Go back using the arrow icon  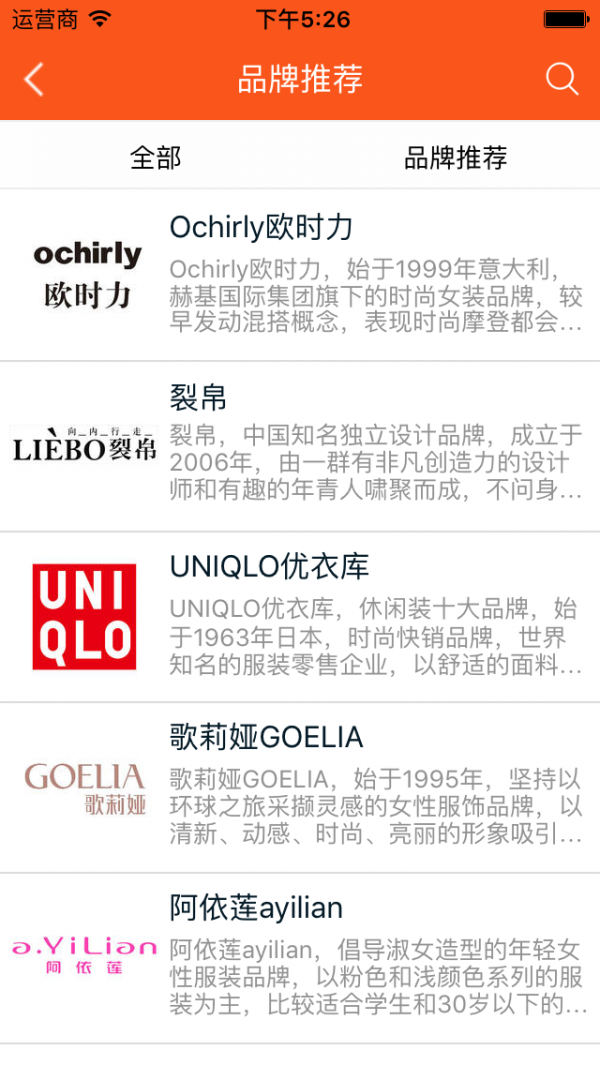click(34, 79)
